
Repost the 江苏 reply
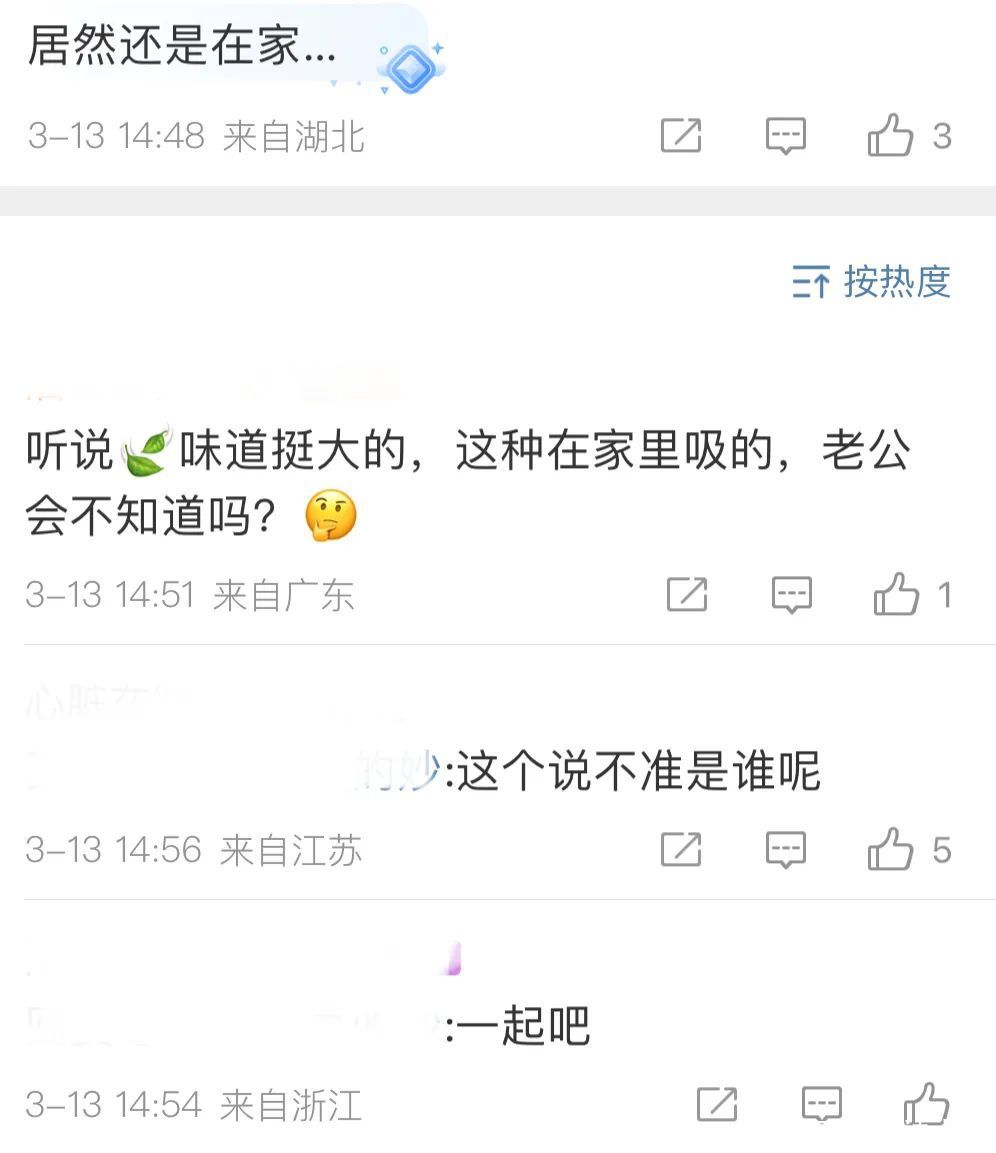click(681, 851)
